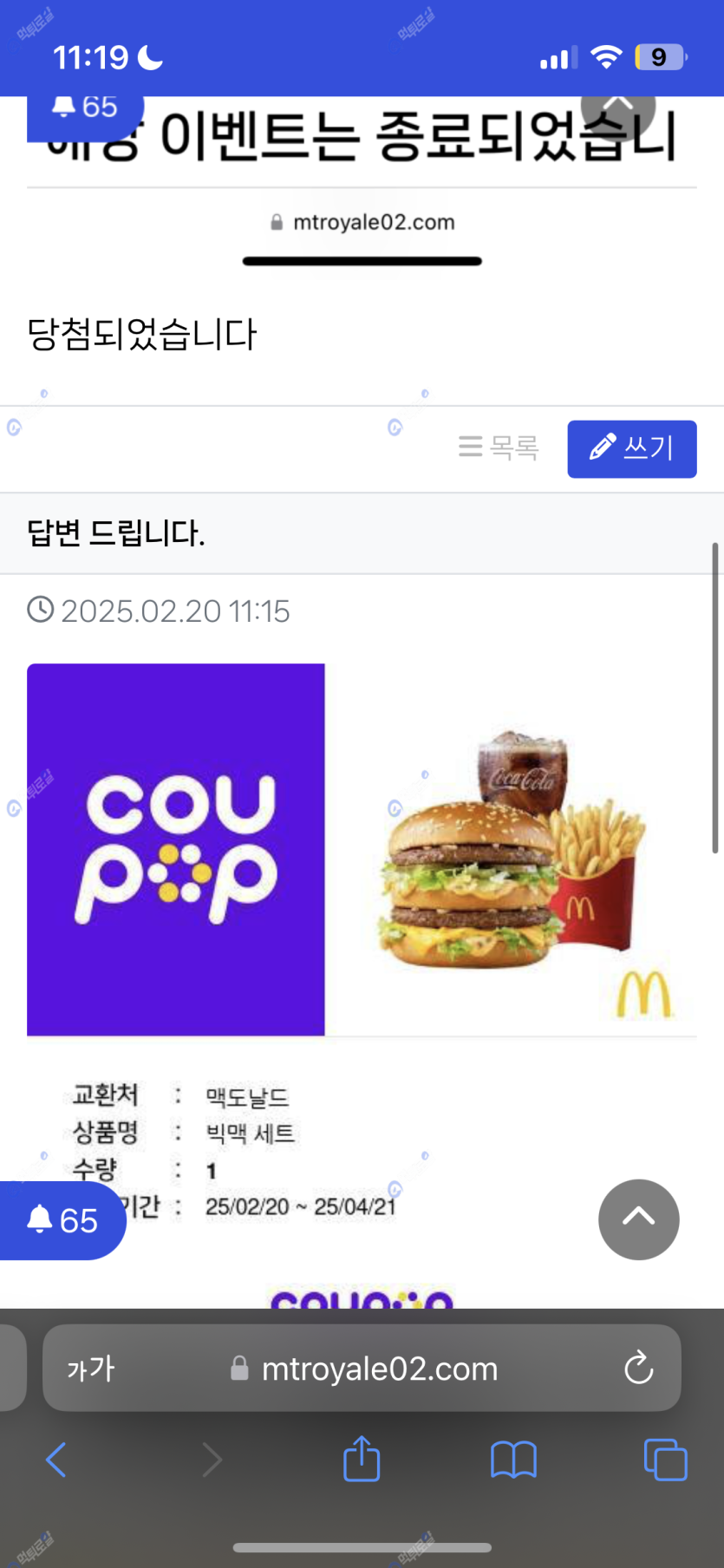Jump back to top with the up-arrow button
724x1568 pixels.
[x=638, y=1218]
